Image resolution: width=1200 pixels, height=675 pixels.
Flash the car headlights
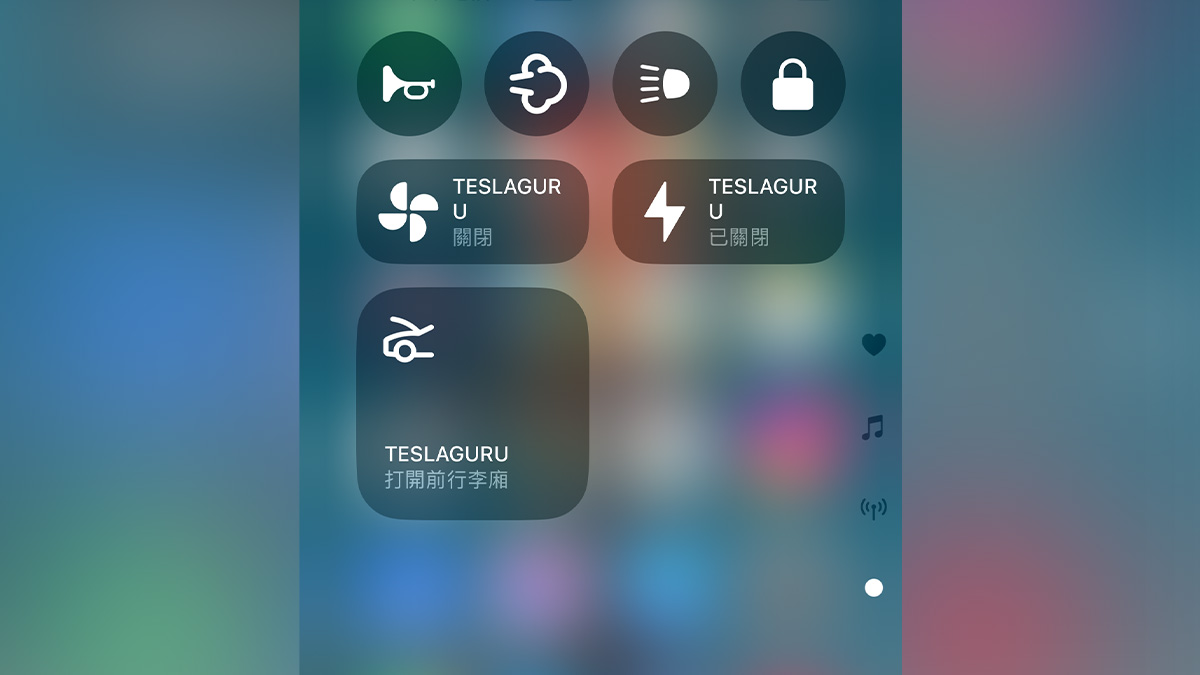click(x=665, y=84)
